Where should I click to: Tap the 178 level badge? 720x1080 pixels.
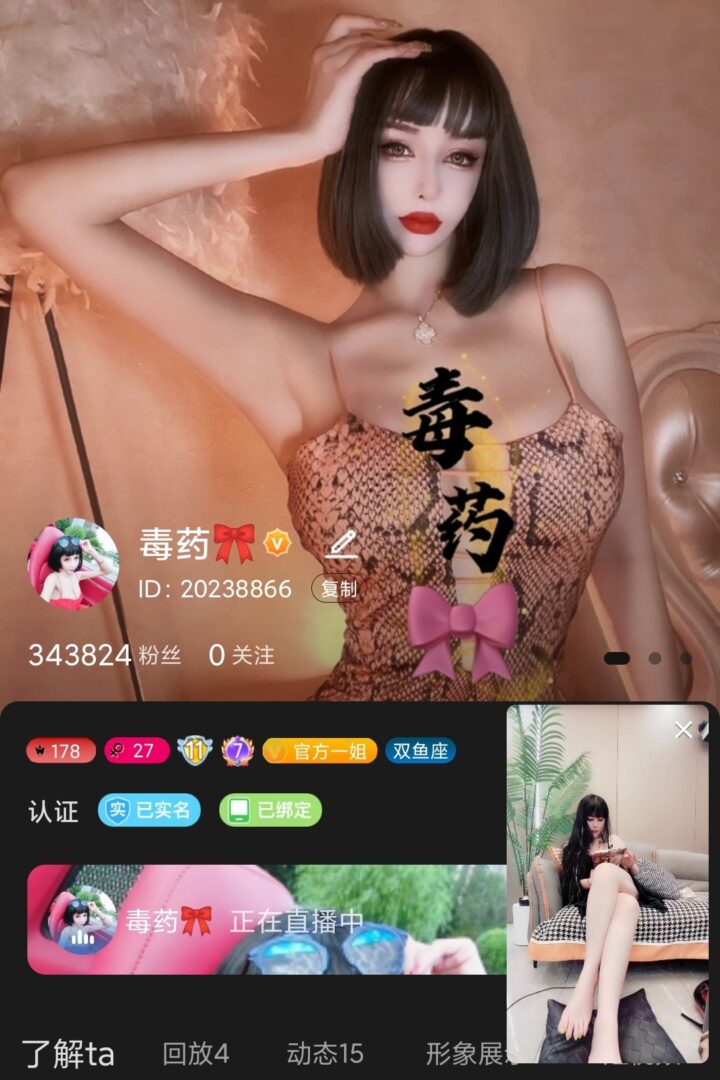(x=61, y=751)
